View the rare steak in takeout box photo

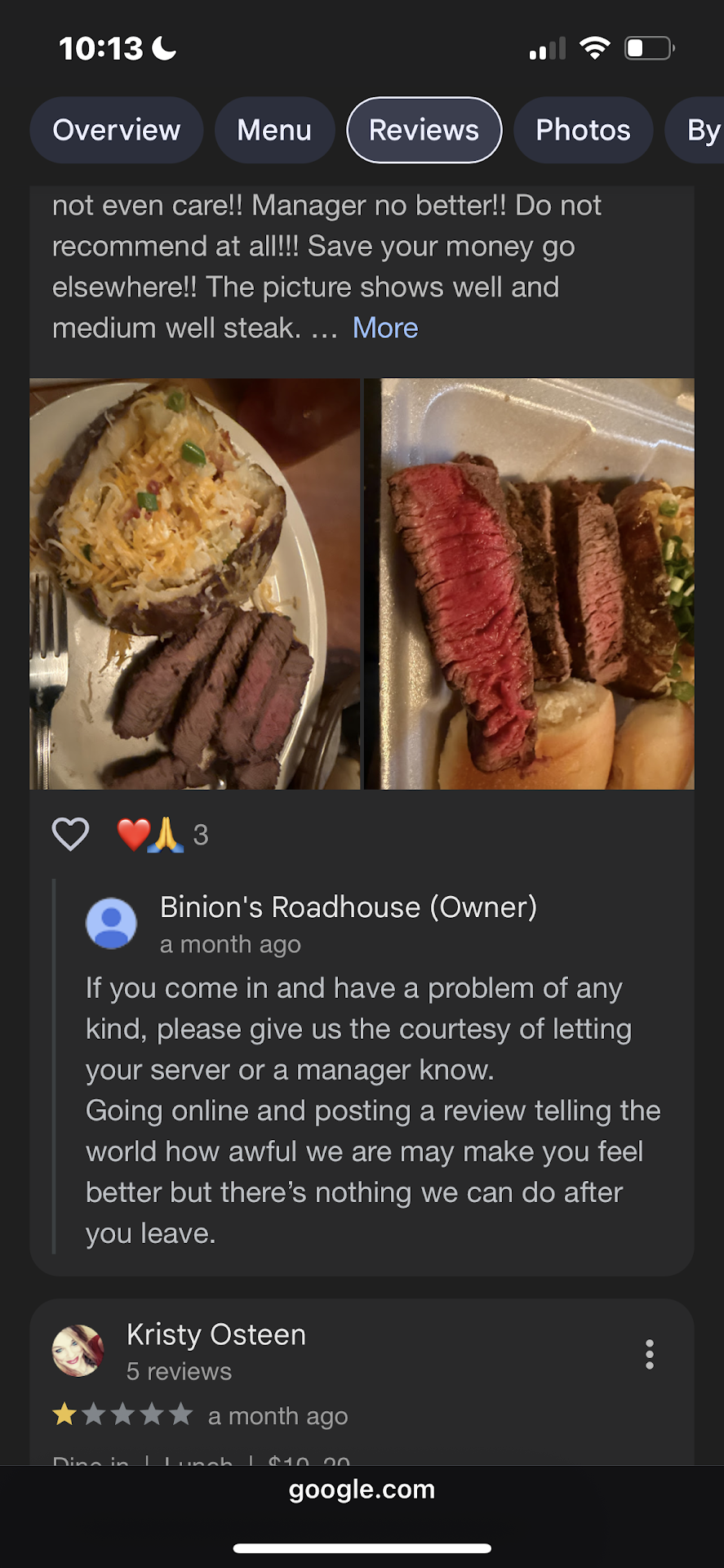[x=530, y=583]
